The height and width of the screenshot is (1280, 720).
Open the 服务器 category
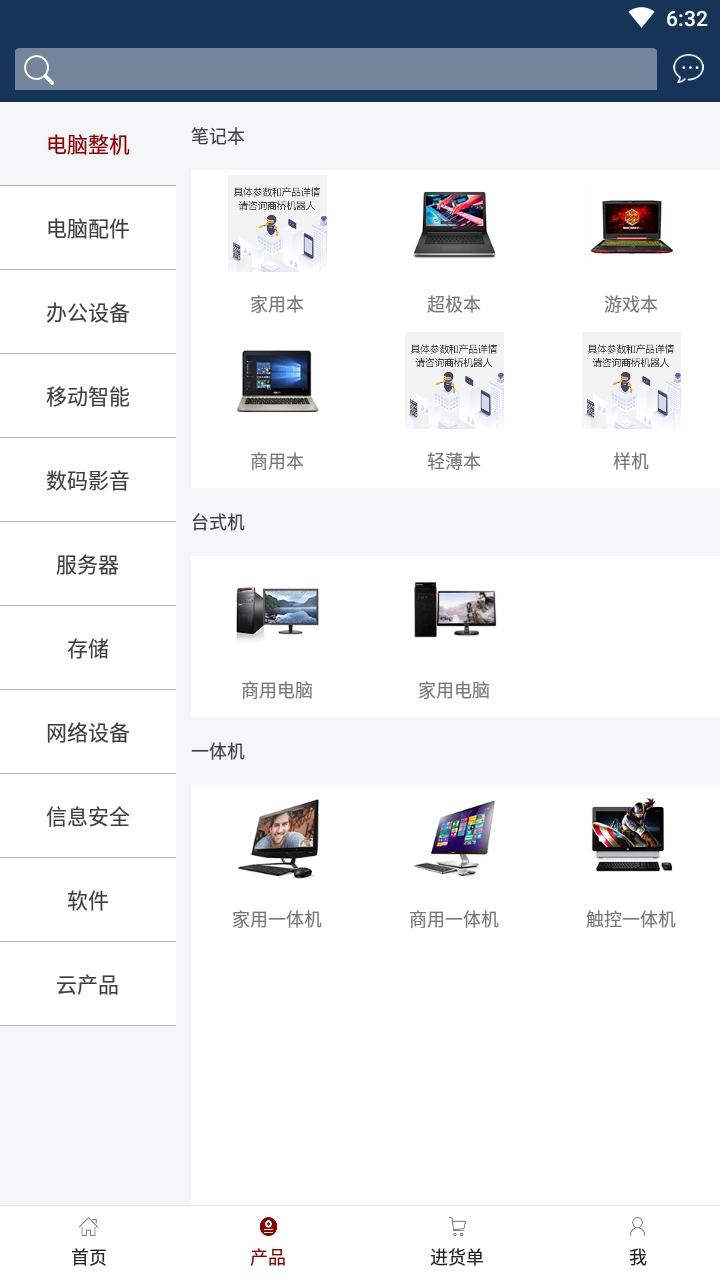(88, 564)
